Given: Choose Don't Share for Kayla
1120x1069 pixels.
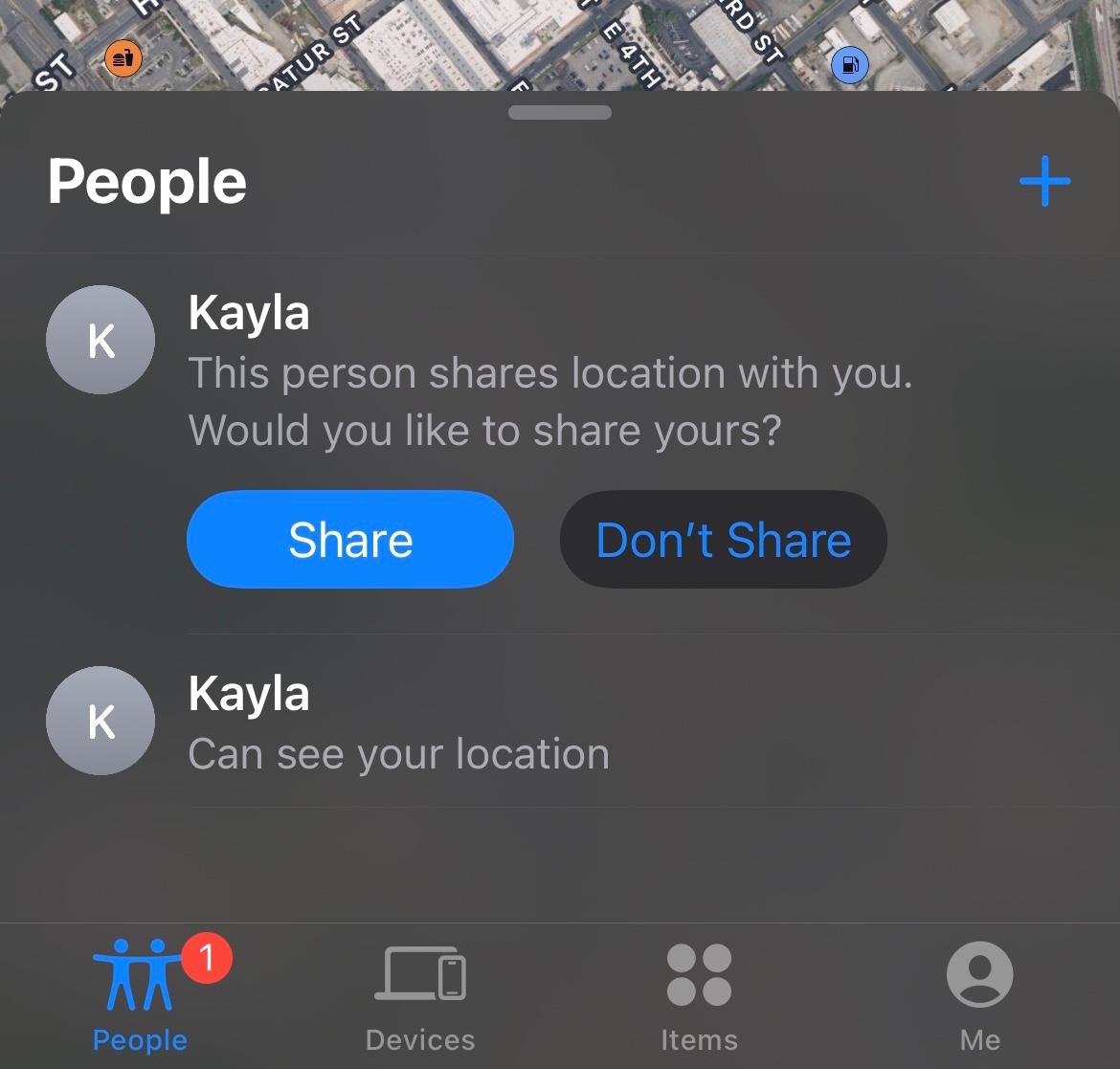Looking at the screenshot, I should 724,539.
